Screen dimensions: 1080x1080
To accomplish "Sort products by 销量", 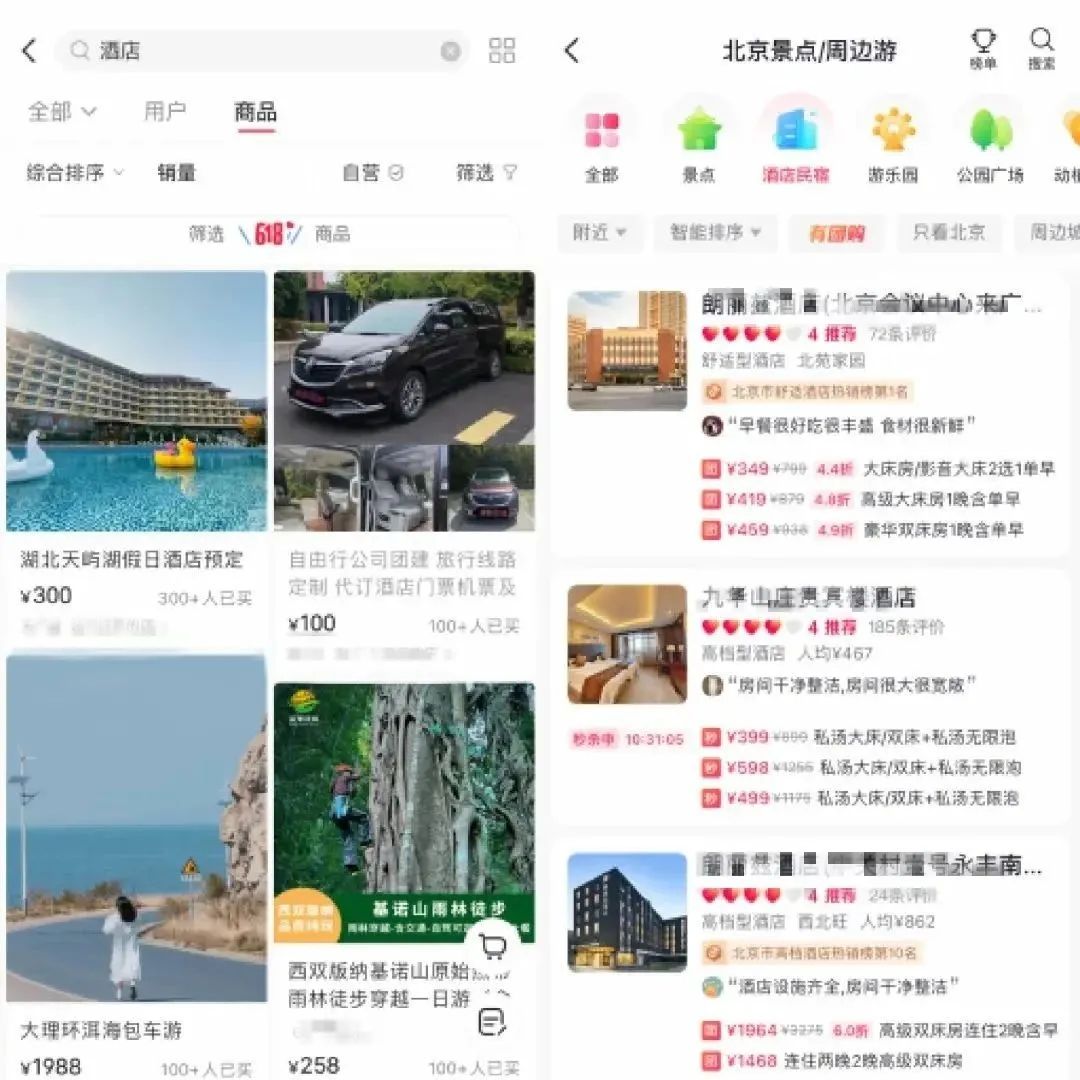I will pyautogui.click(x=176, y=173).
